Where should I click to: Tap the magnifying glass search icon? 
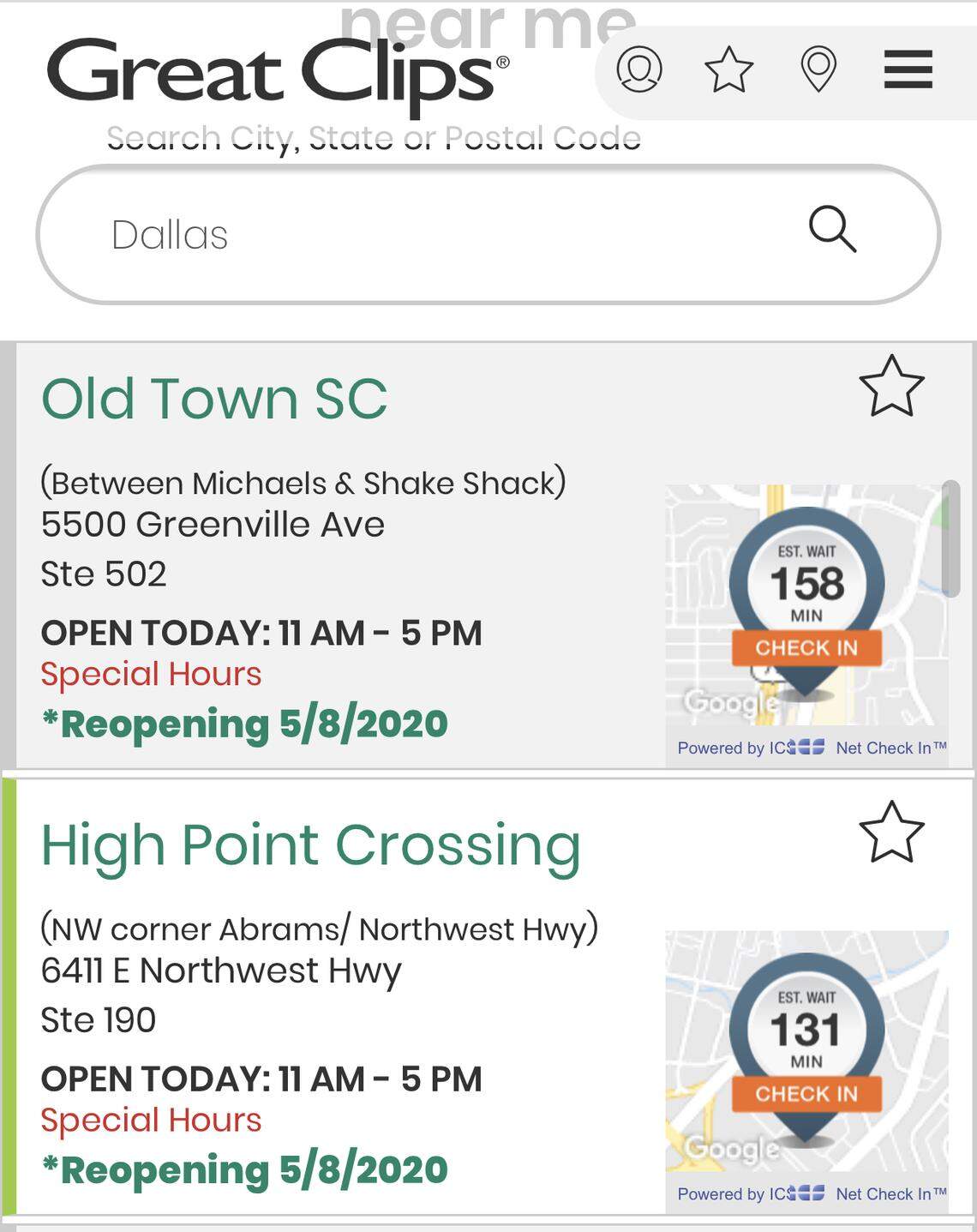coord(832,230)
